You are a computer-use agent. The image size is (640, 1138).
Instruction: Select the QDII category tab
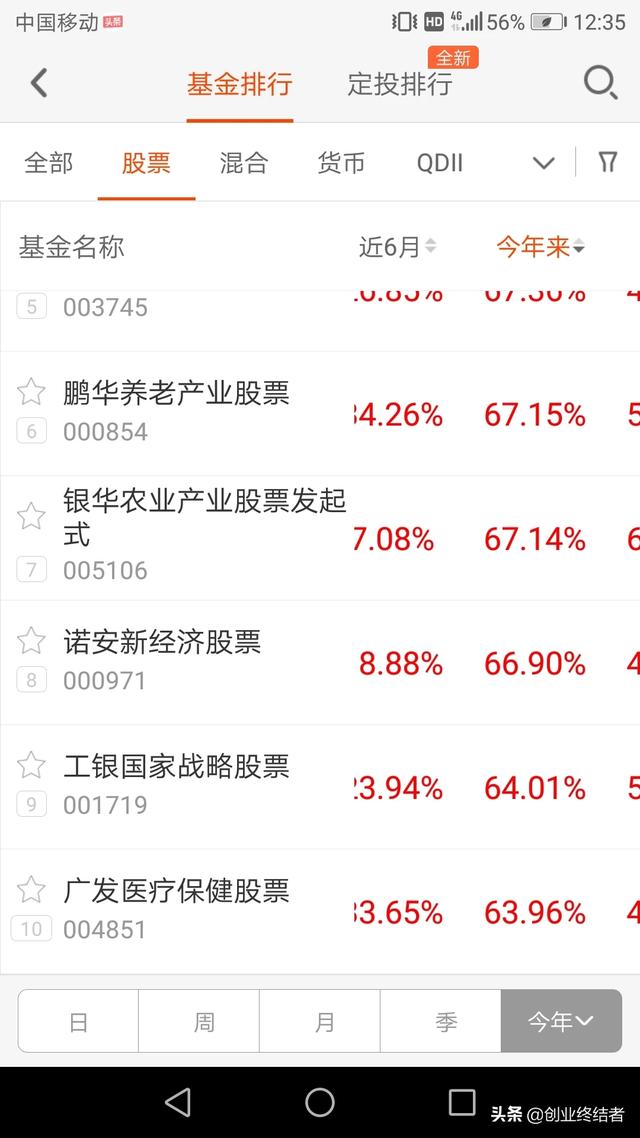click(x=440, y=163)
